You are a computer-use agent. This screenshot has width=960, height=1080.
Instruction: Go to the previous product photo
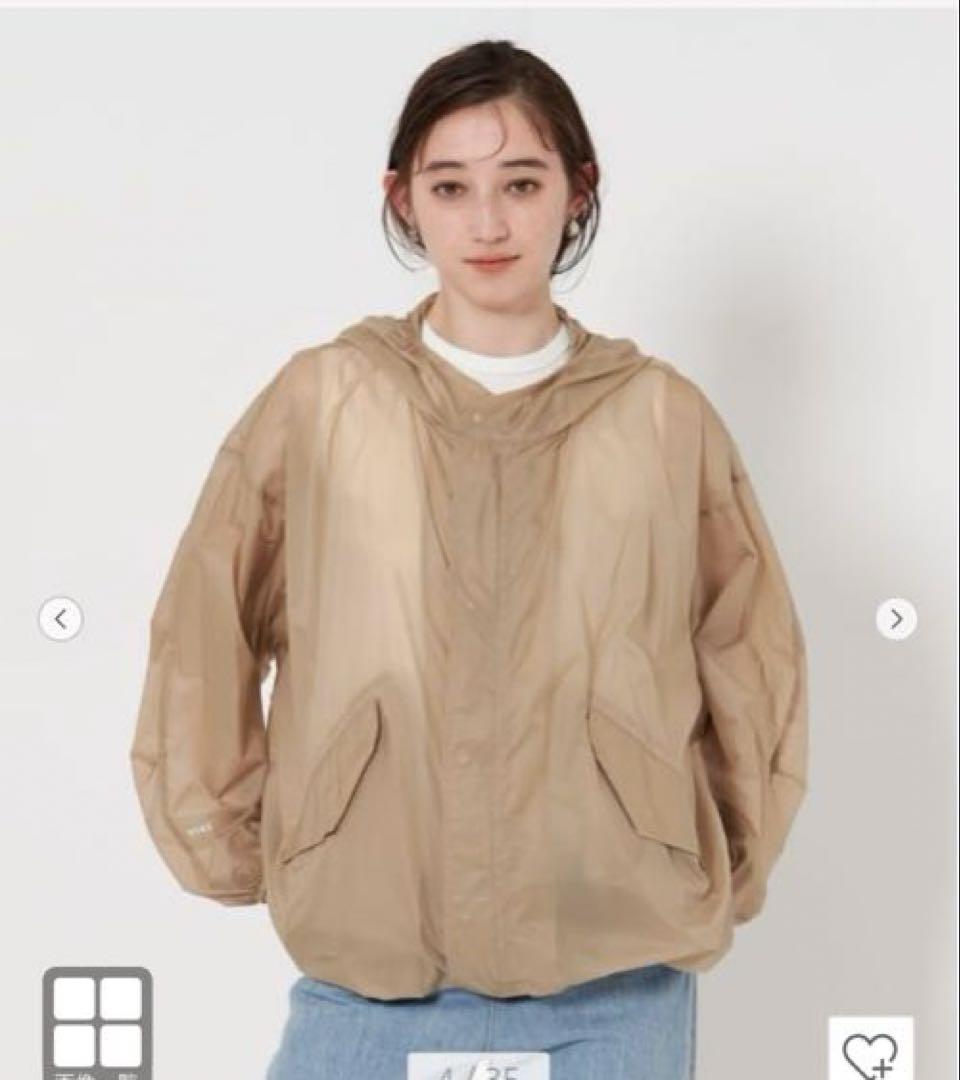[61, 620]
